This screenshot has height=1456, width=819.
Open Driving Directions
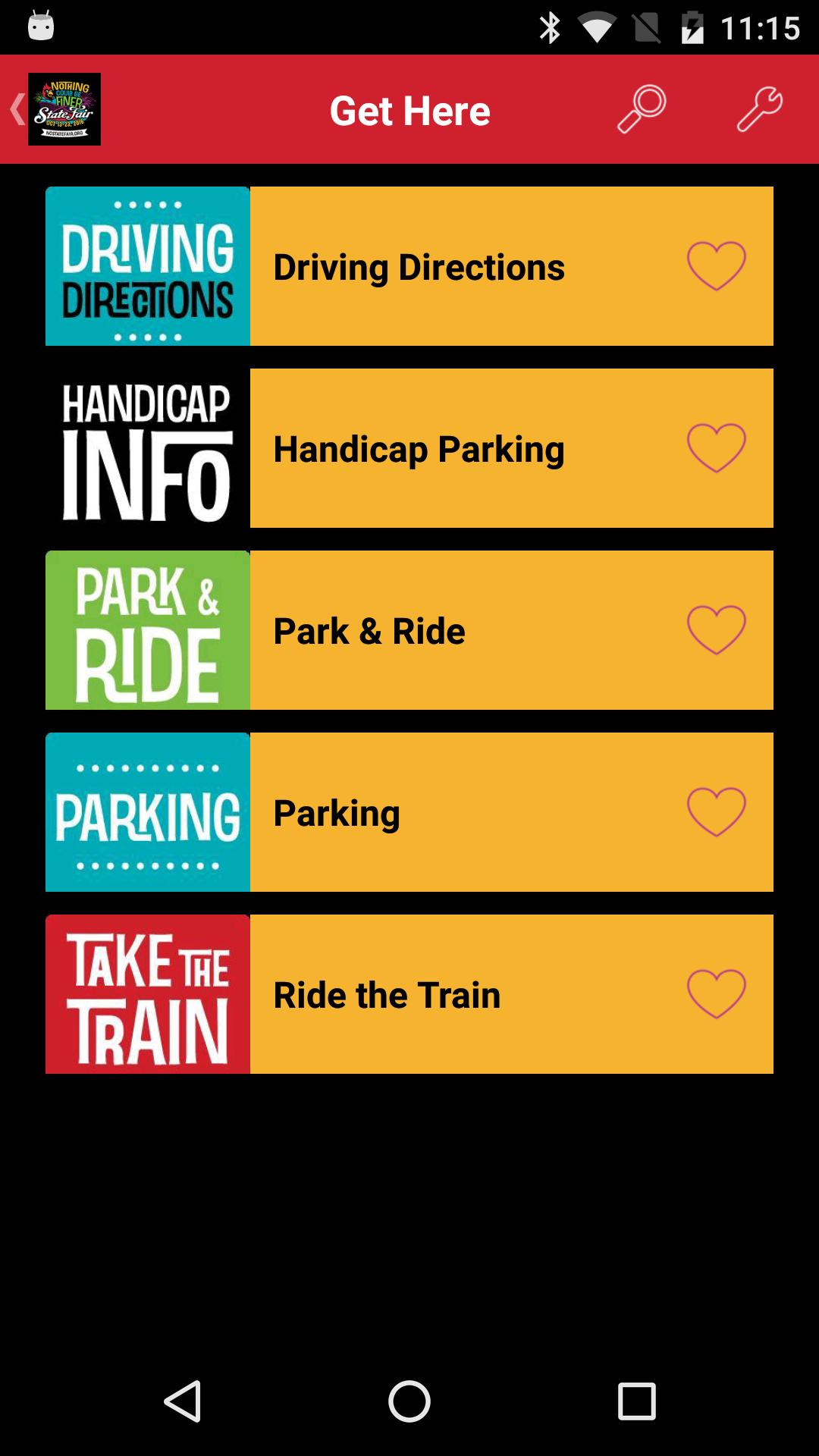coord(419,267)
